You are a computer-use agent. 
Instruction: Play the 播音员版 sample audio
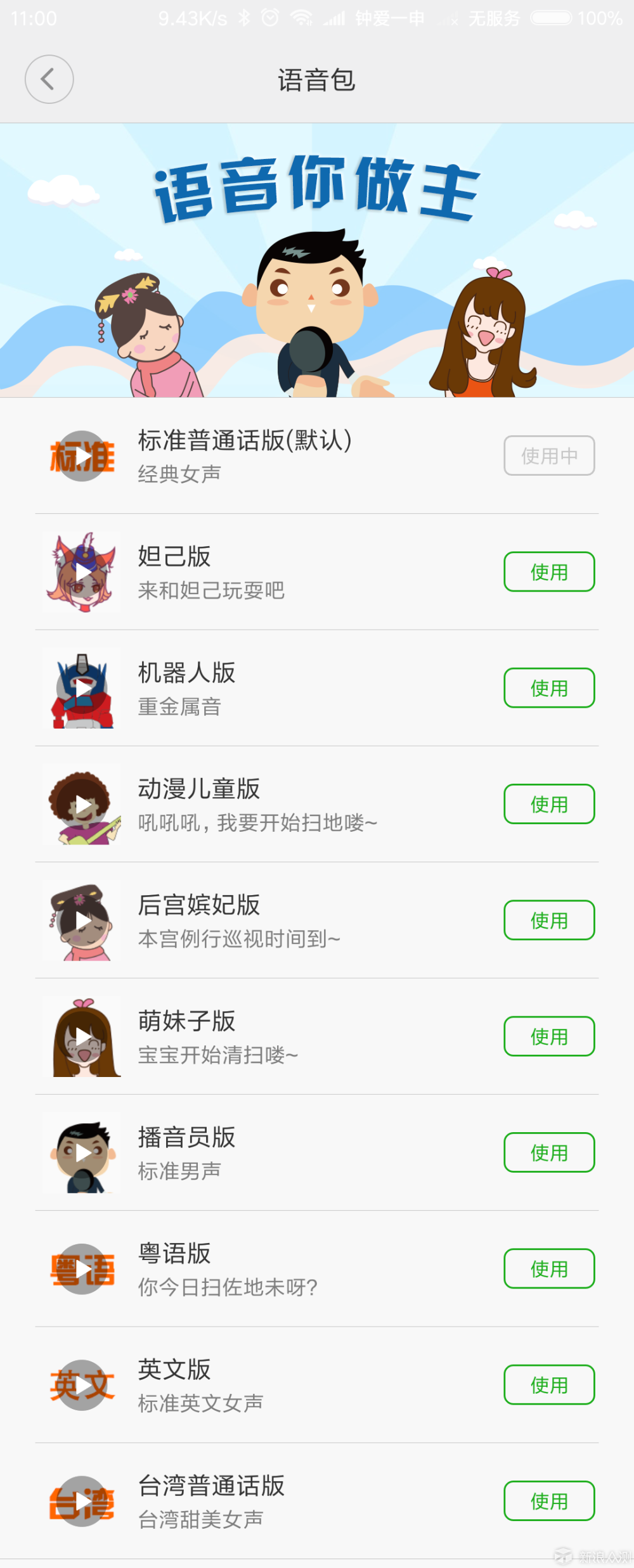(82, 1153)
